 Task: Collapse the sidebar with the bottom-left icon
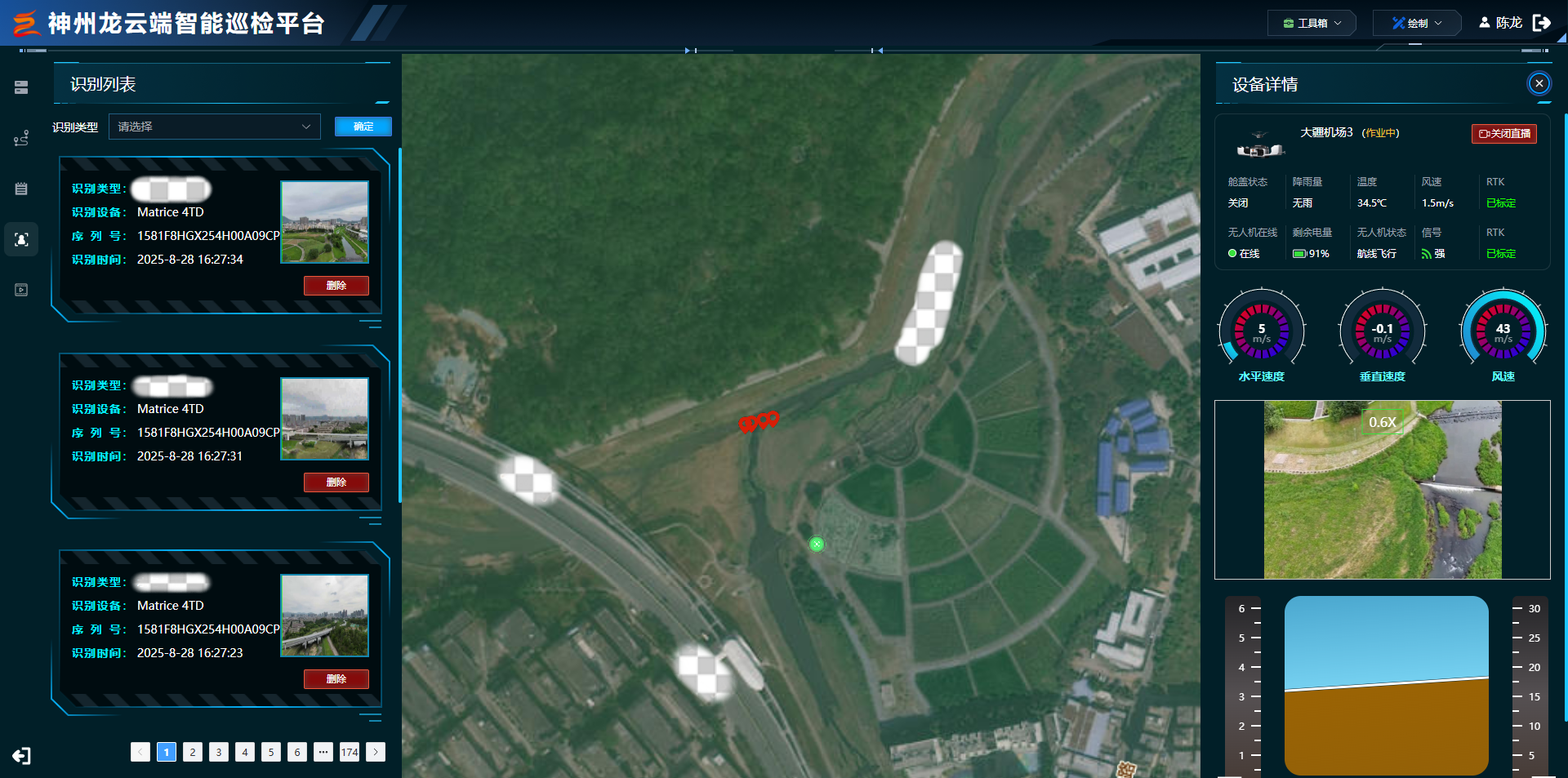(x=21, y=756)
